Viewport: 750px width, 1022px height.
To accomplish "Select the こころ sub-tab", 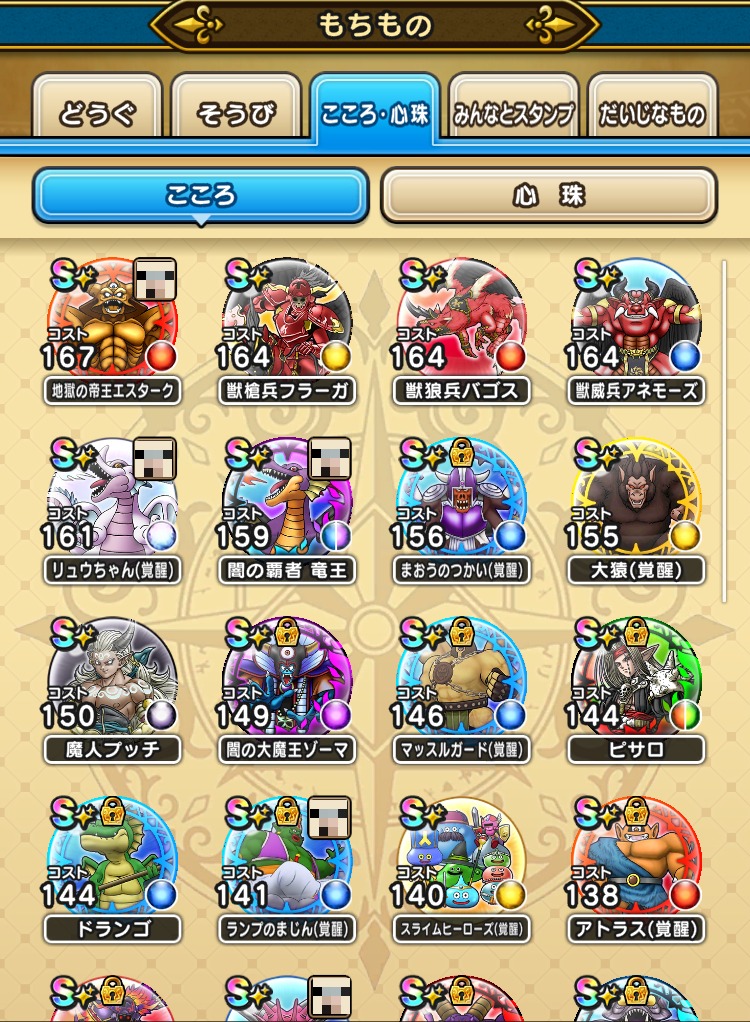I will (201, 195).
